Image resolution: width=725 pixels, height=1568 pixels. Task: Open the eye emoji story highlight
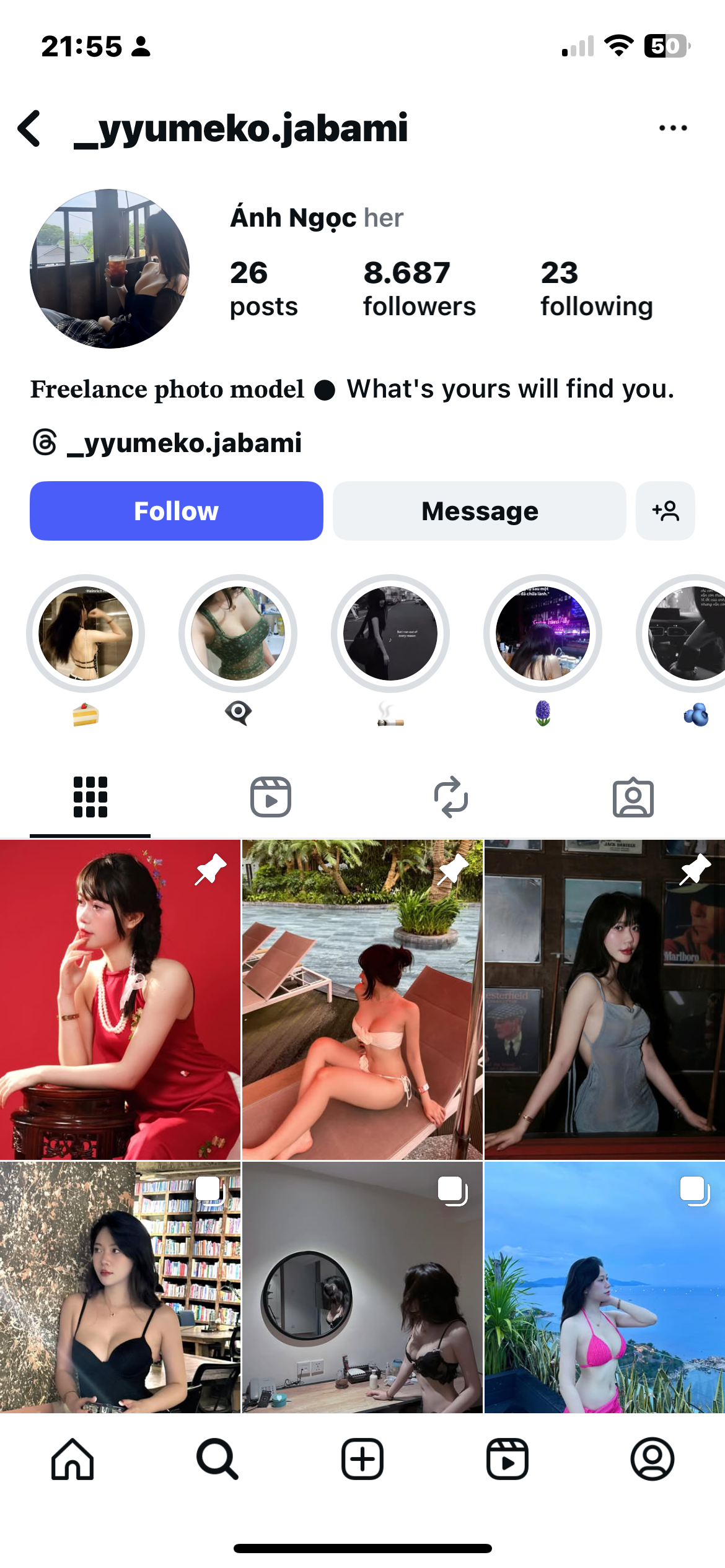pyautogui.click(x=238, y=634)
